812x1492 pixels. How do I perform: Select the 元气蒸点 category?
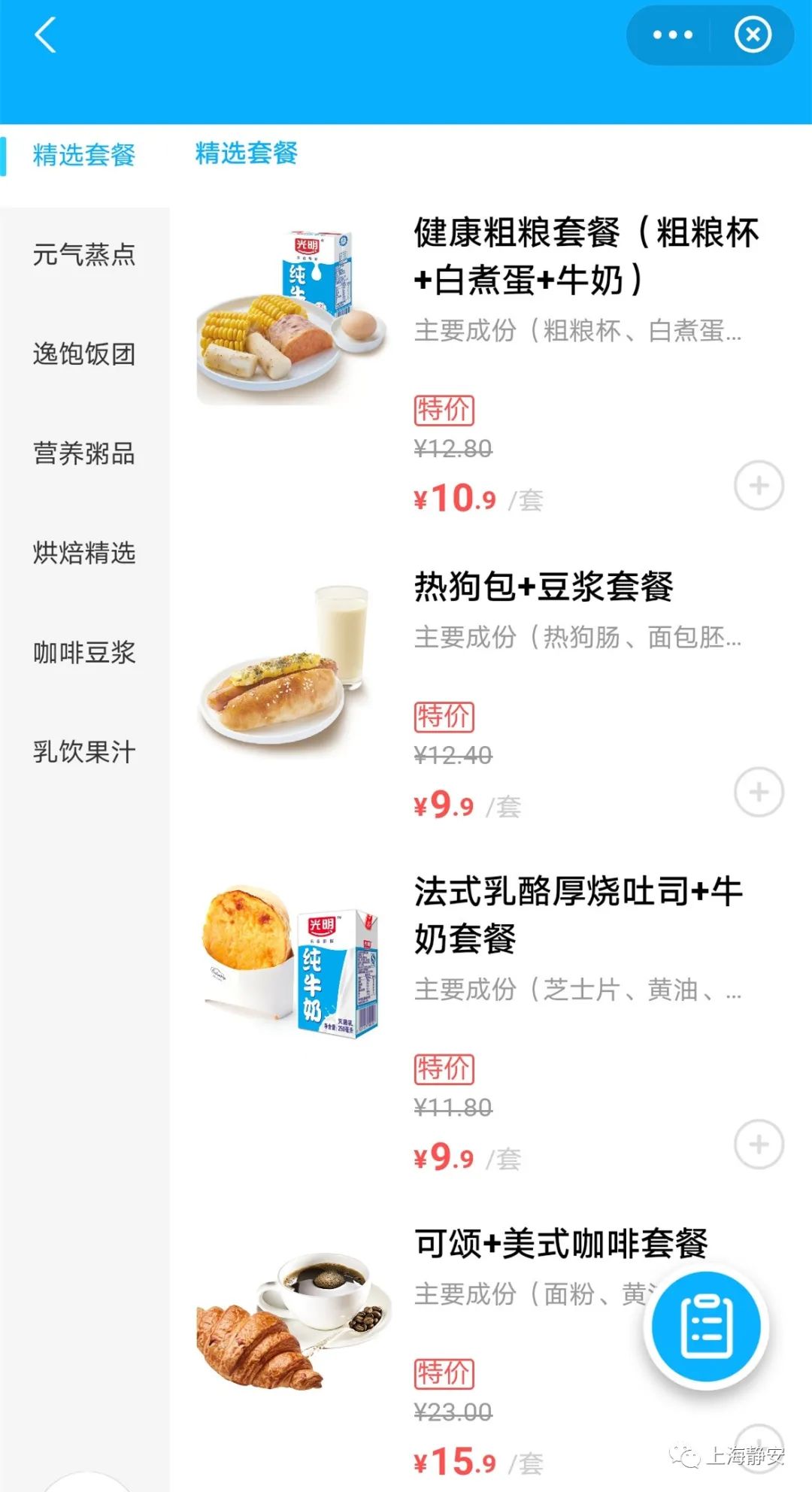83,255
